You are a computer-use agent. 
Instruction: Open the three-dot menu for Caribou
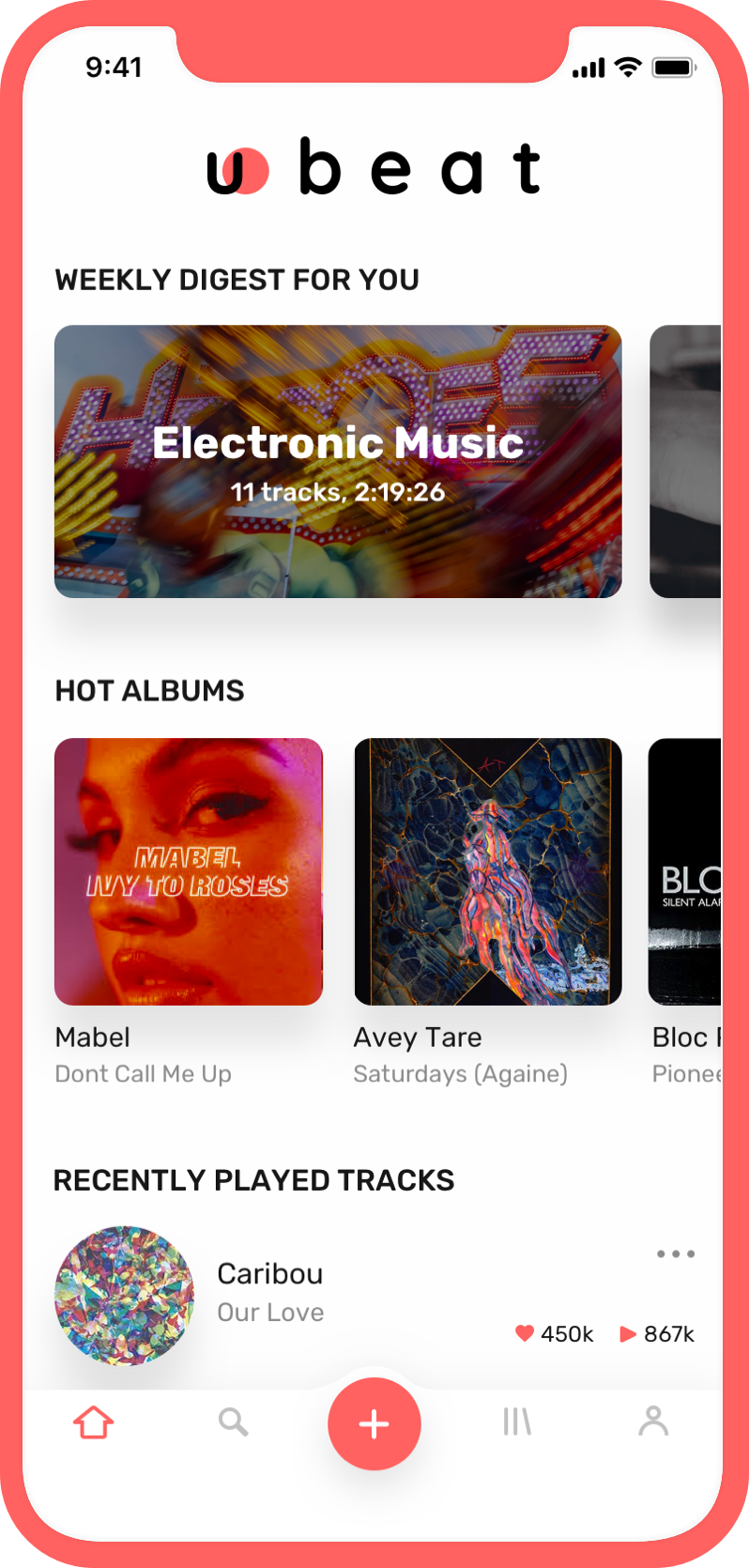point(676,1254)
